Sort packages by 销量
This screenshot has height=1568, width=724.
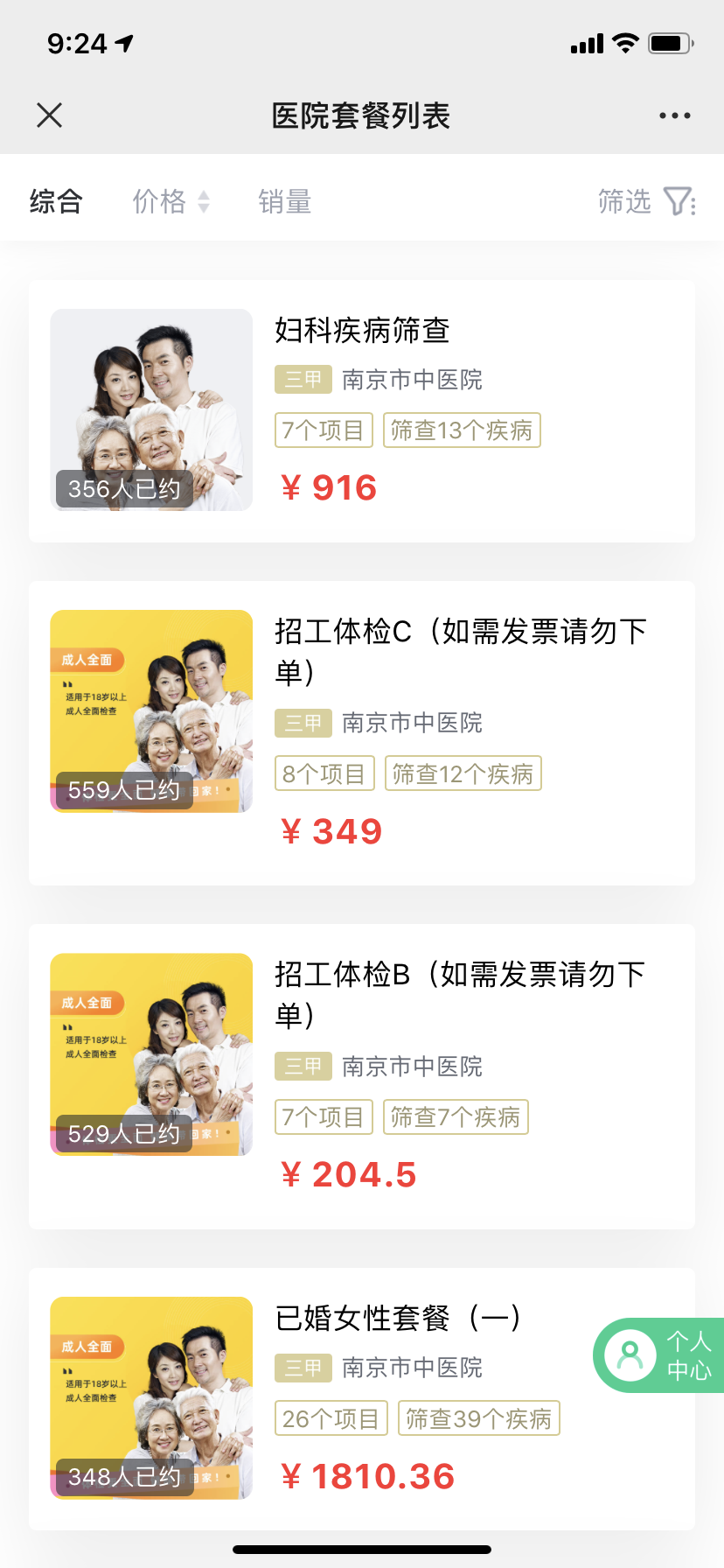(x=285, y=202)
